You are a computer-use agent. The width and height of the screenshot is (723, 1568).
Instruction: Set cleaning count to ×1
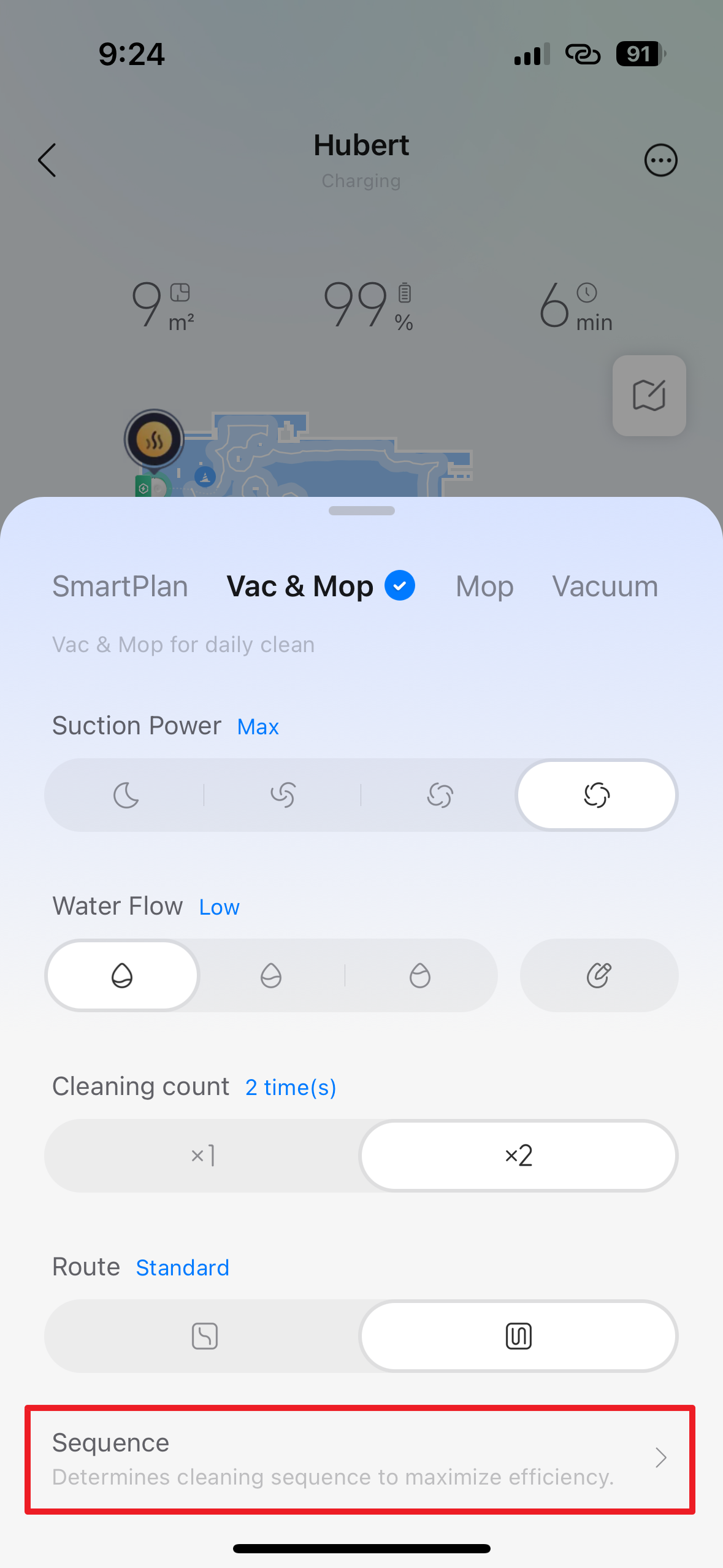click(x=203, y=1156)
